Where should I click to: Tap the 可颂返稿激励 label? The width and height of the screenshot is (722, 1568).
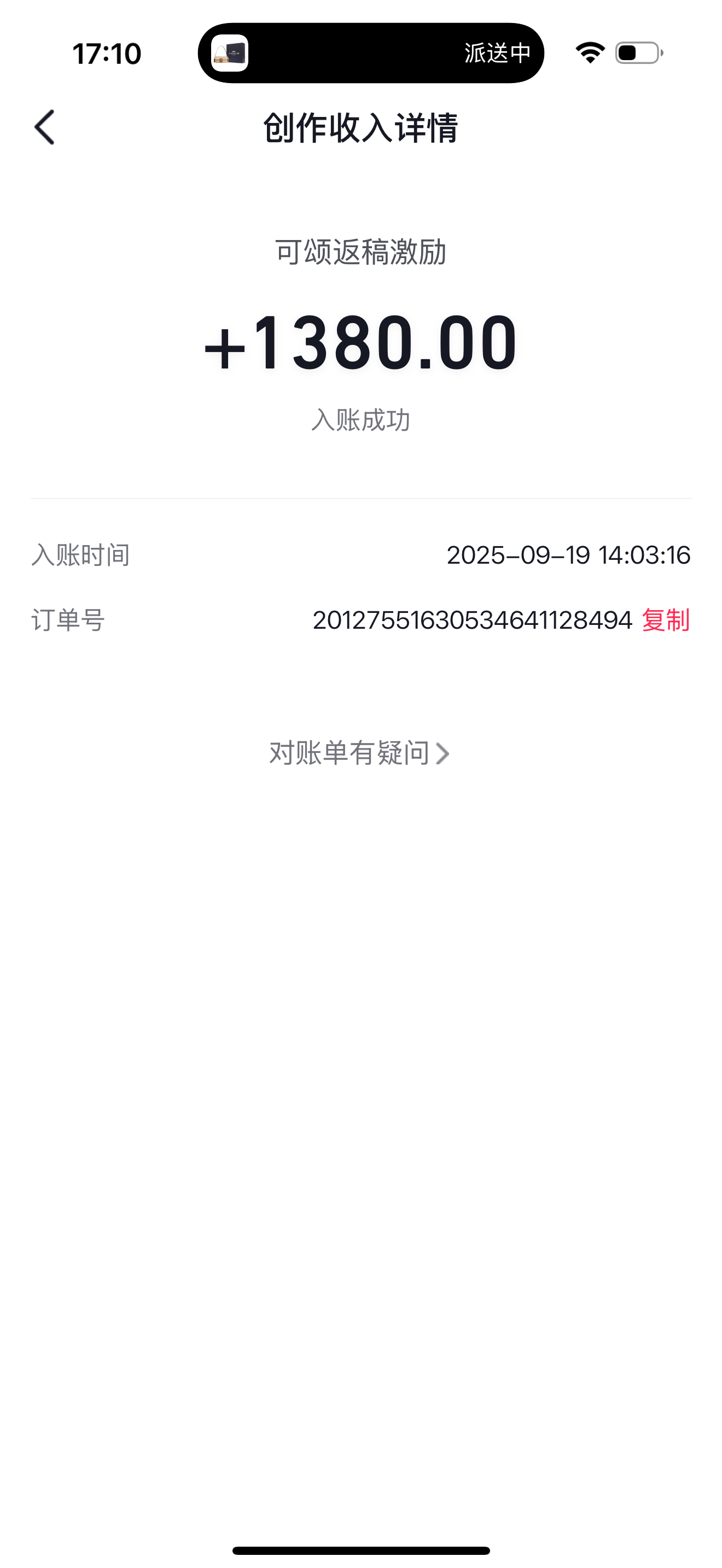(360, 251)
